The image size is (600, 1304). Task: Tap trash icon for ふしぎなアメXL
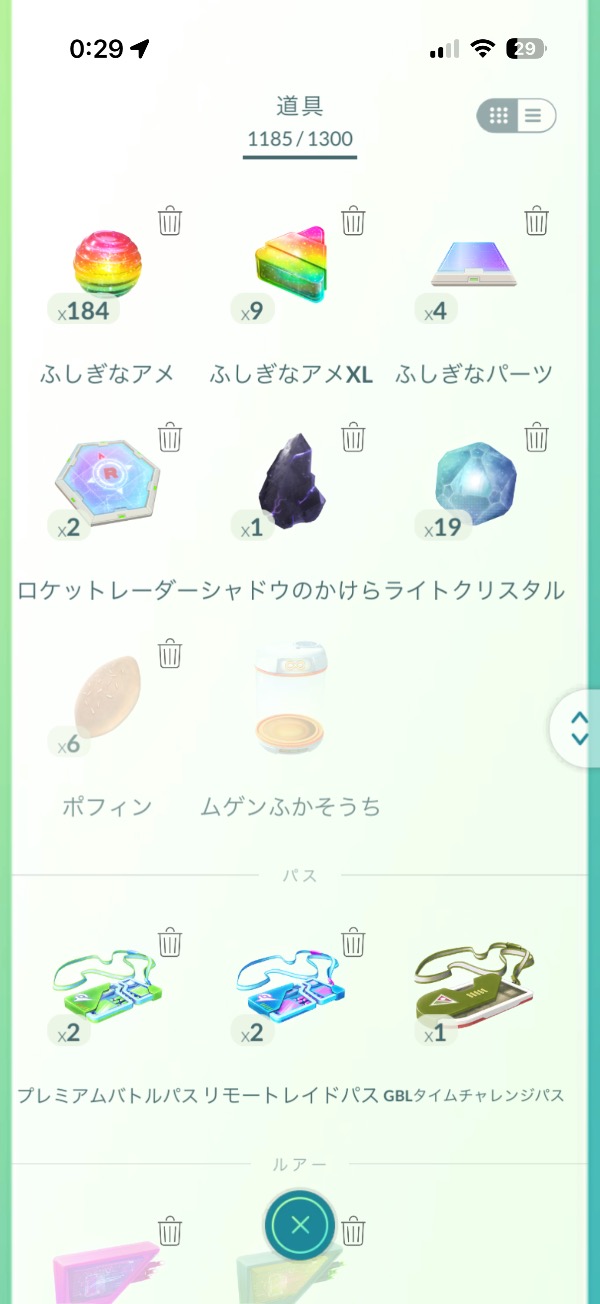click(x=353, y=220)
